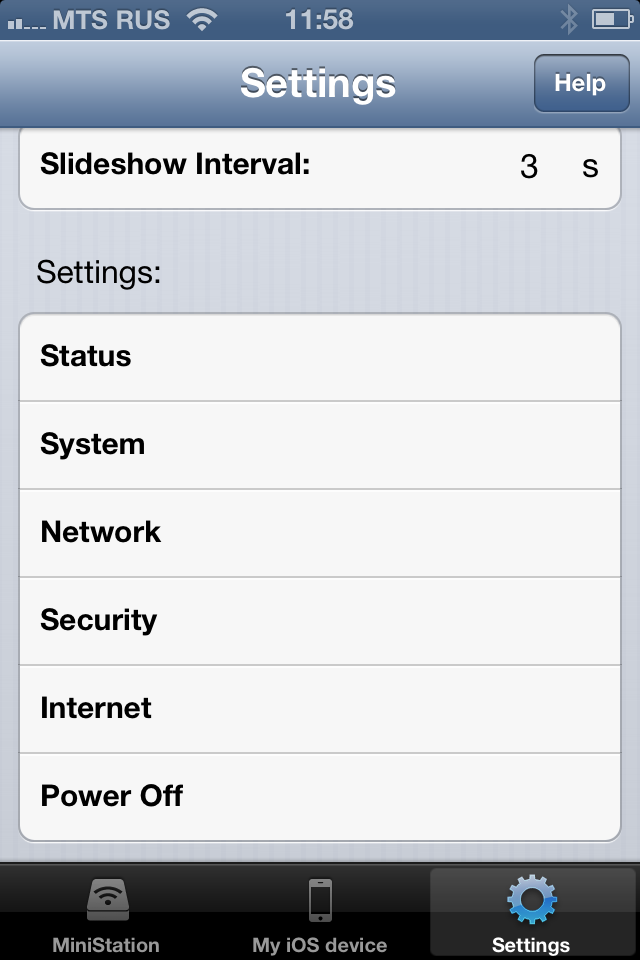Tap the Settings tab

tap(531, 912)
